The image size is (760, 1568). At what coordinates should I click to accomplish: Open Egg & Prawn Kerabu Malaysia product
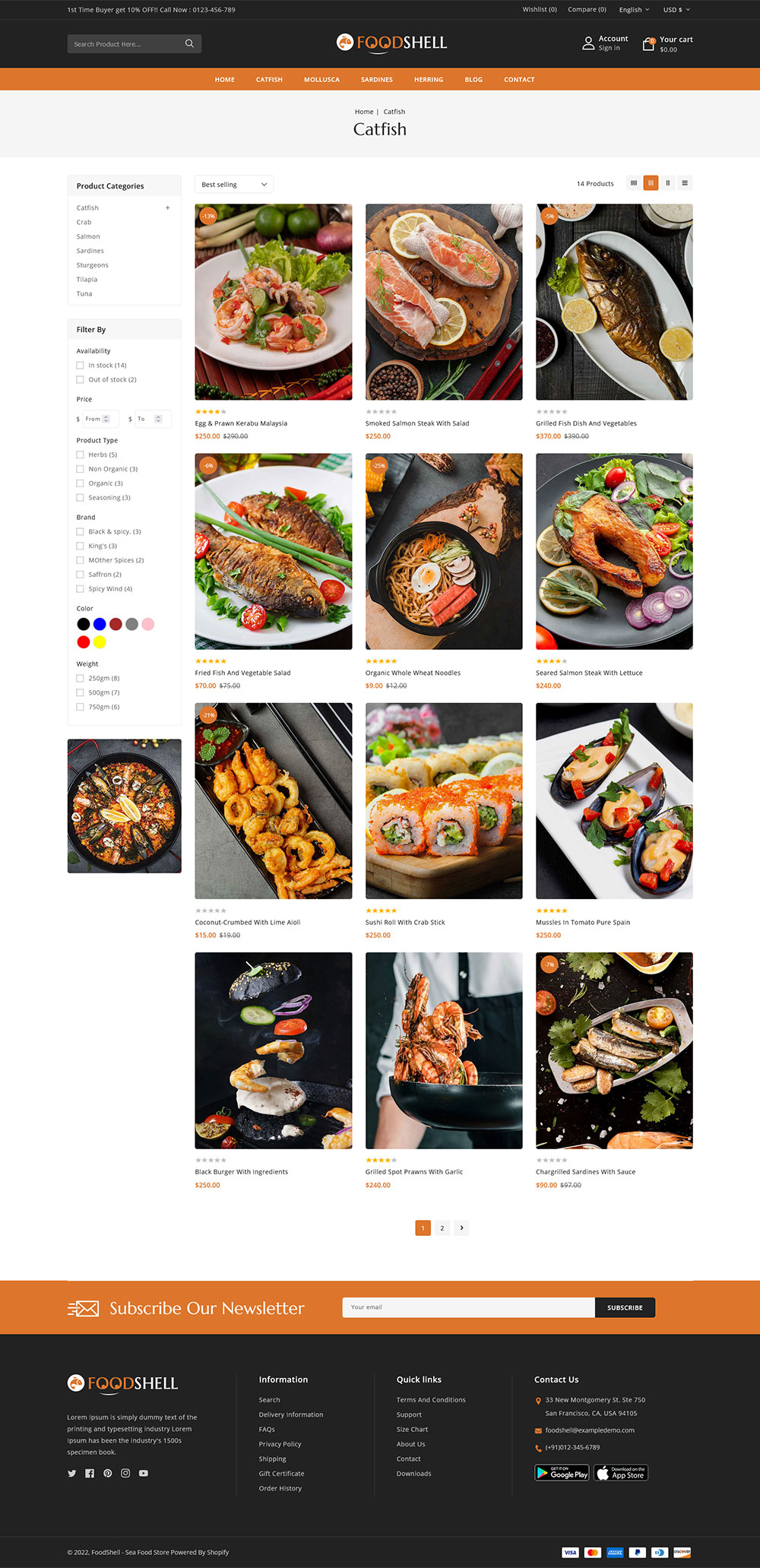241,423
